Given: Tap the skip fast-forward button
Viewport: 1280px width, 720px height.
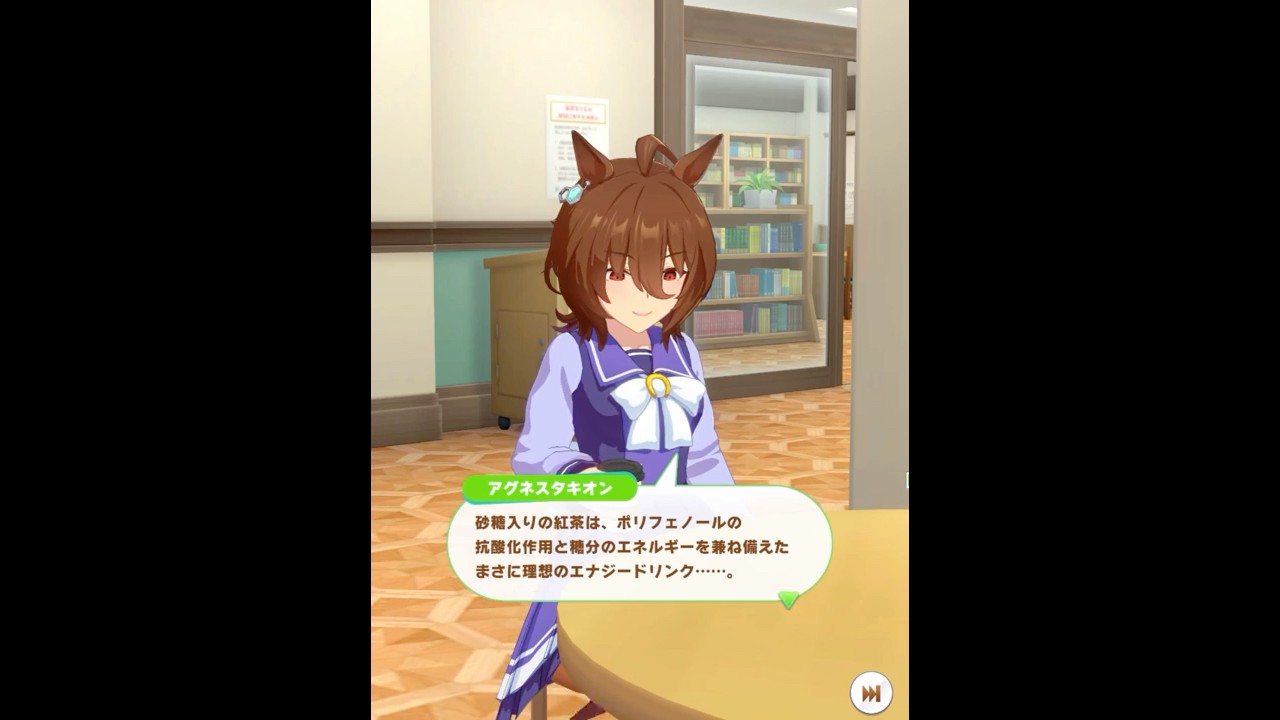Looking at the screenshot, I should point(871,693).
